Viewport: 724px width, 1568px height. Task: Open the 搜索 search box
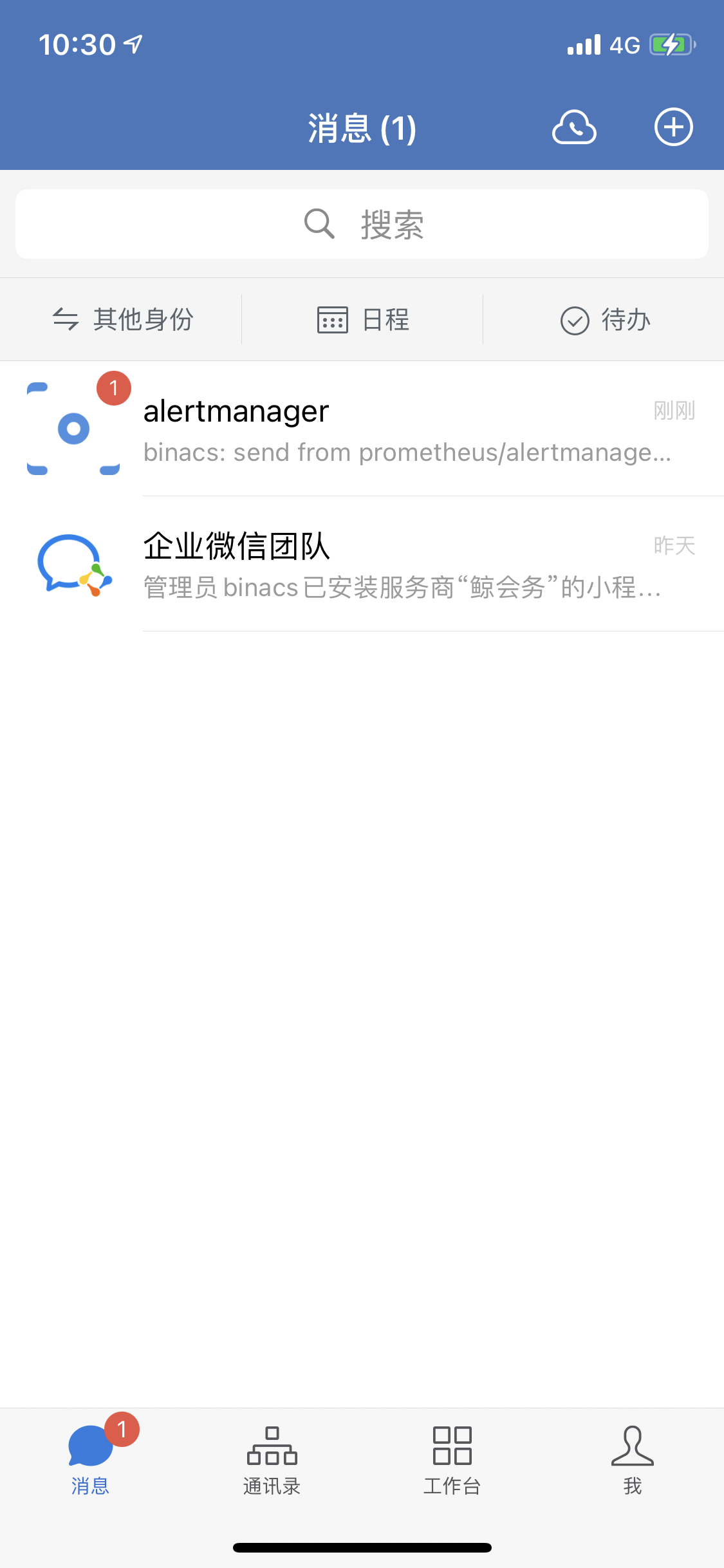click(x=362, y=224)
